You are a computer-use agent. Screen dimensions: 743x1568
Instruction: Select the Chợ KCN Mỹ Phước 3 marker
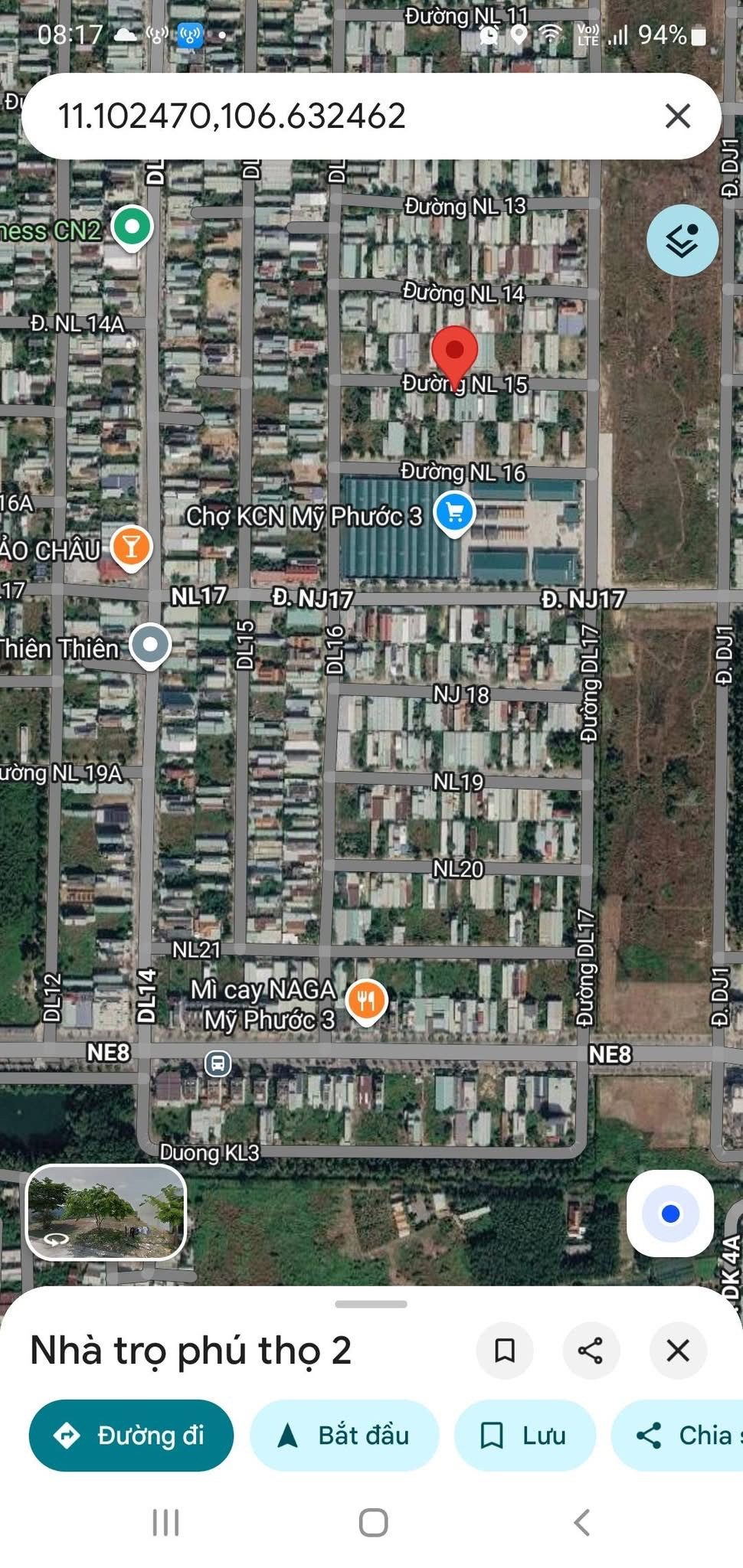tap(454, 513)
